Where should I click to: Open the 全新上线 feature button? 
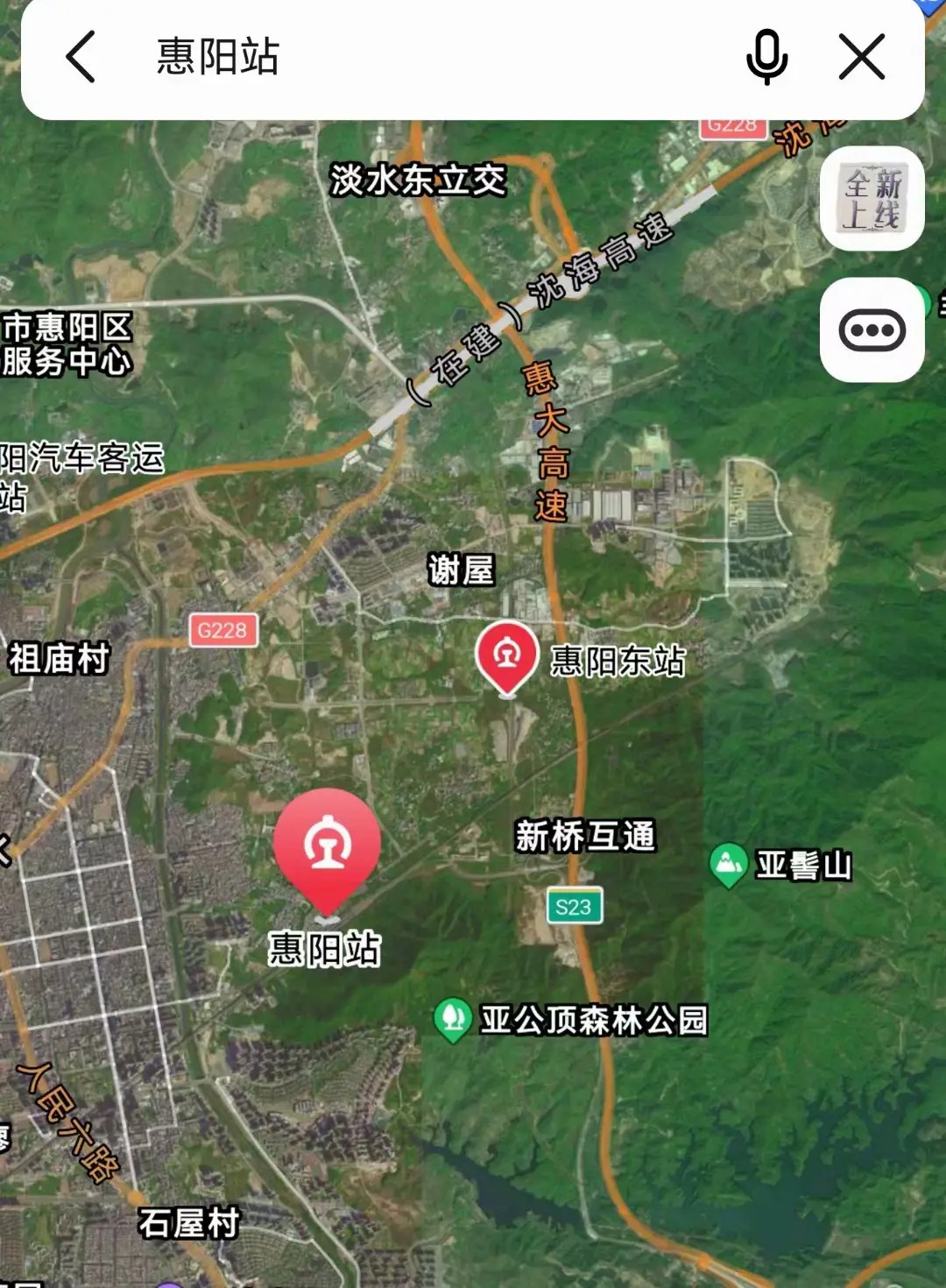tap(872, 199)
